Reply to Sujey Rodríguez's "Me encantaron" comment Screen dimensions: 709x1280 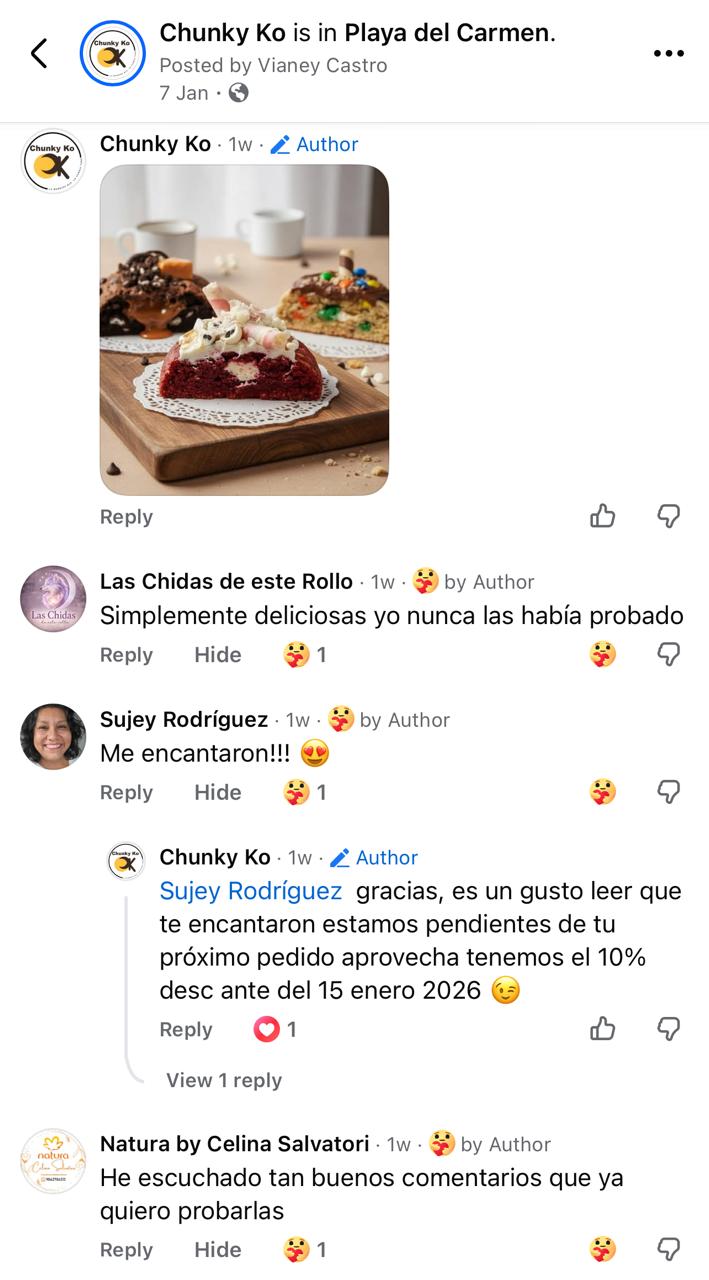pyautogui.click(x=126, y=793)
